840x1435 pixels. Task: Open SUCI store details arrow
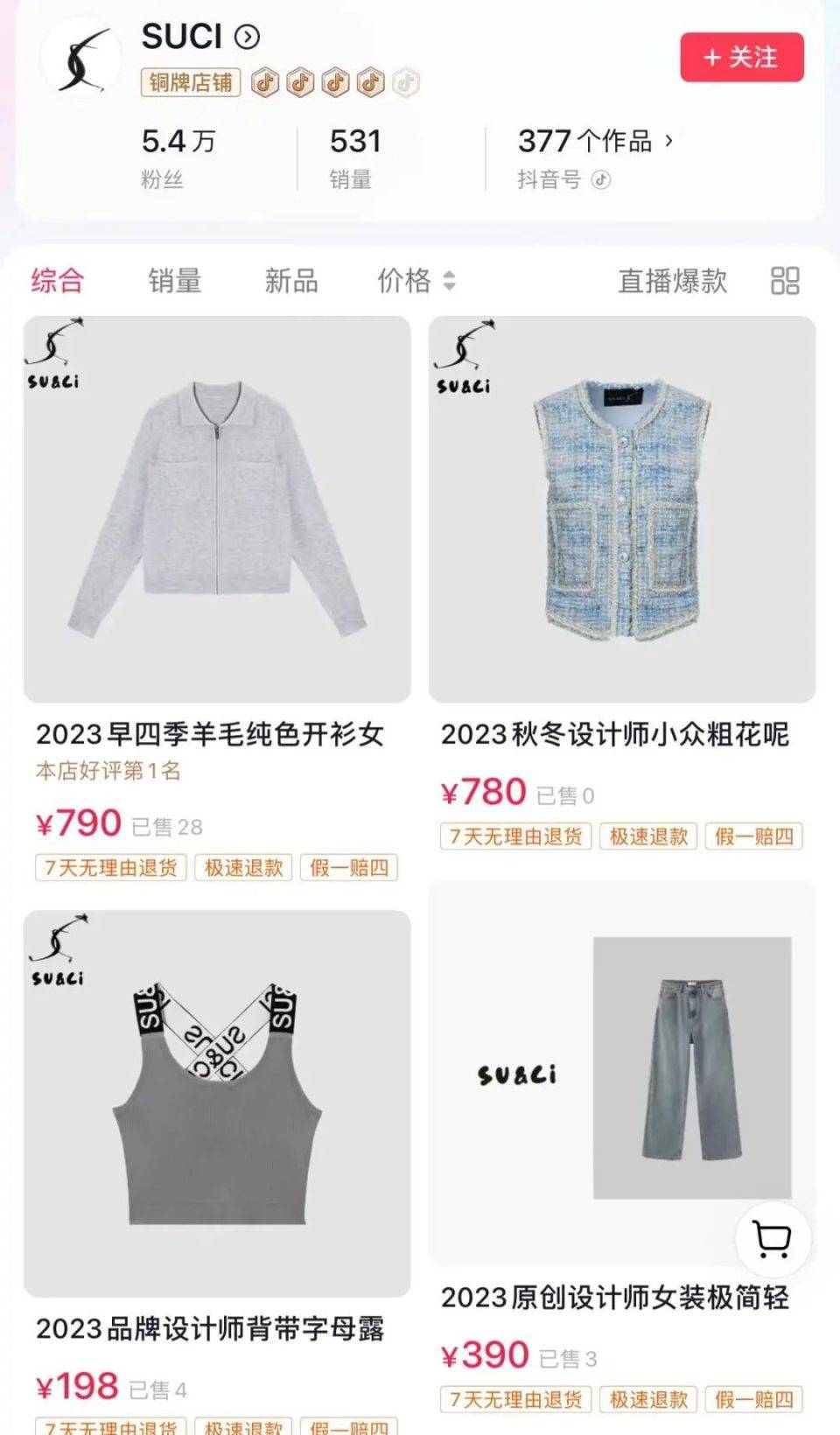click(x=248, y=37)
